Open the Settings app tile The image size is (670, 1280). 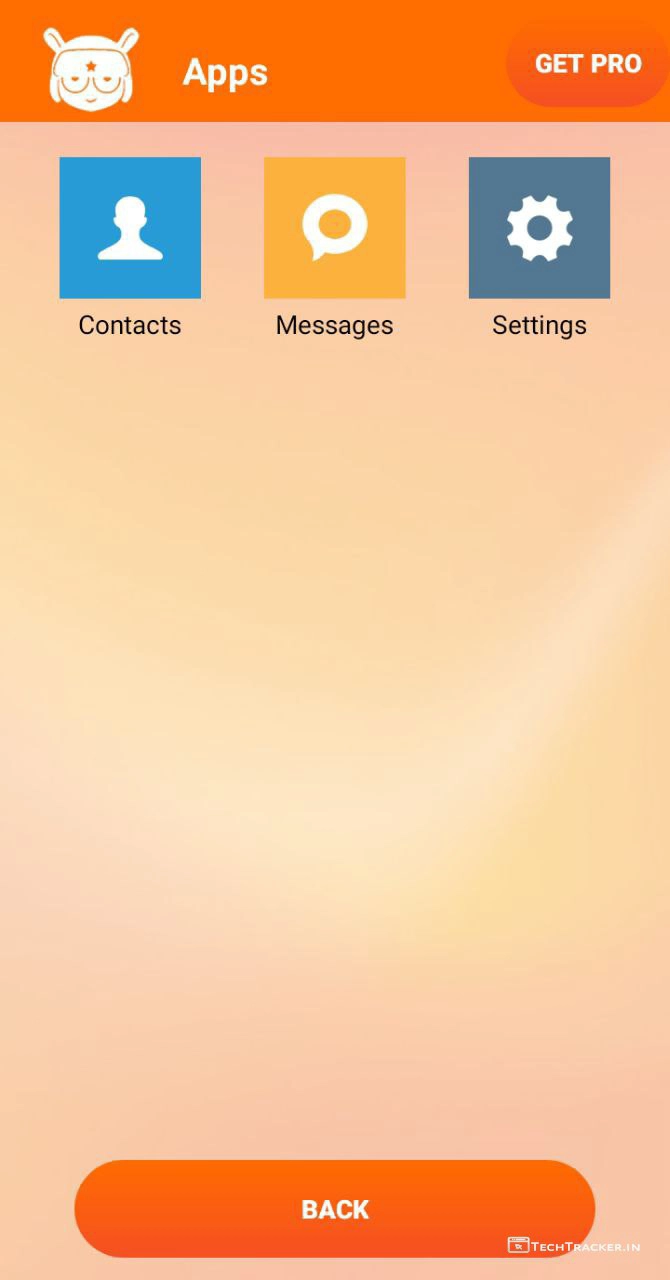click(x=539, y=228)
